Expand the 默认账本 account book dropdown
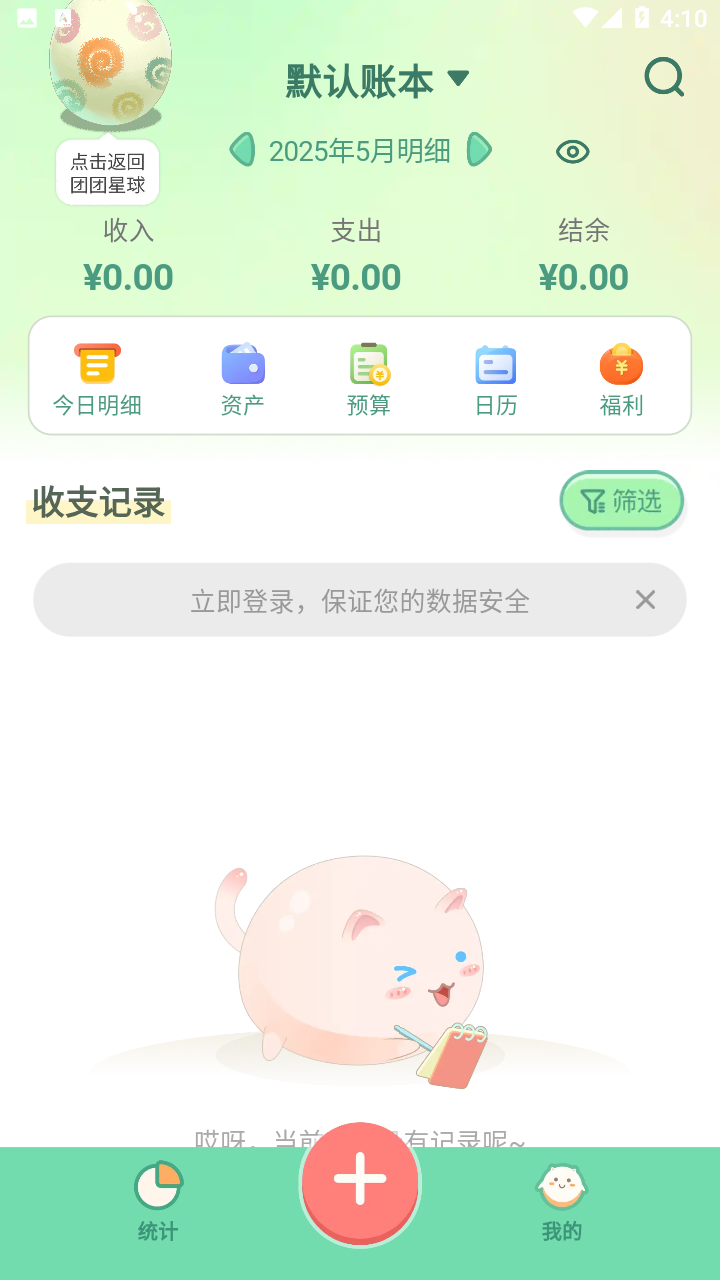Screen dimensions: 720x1280 (378, 80)
